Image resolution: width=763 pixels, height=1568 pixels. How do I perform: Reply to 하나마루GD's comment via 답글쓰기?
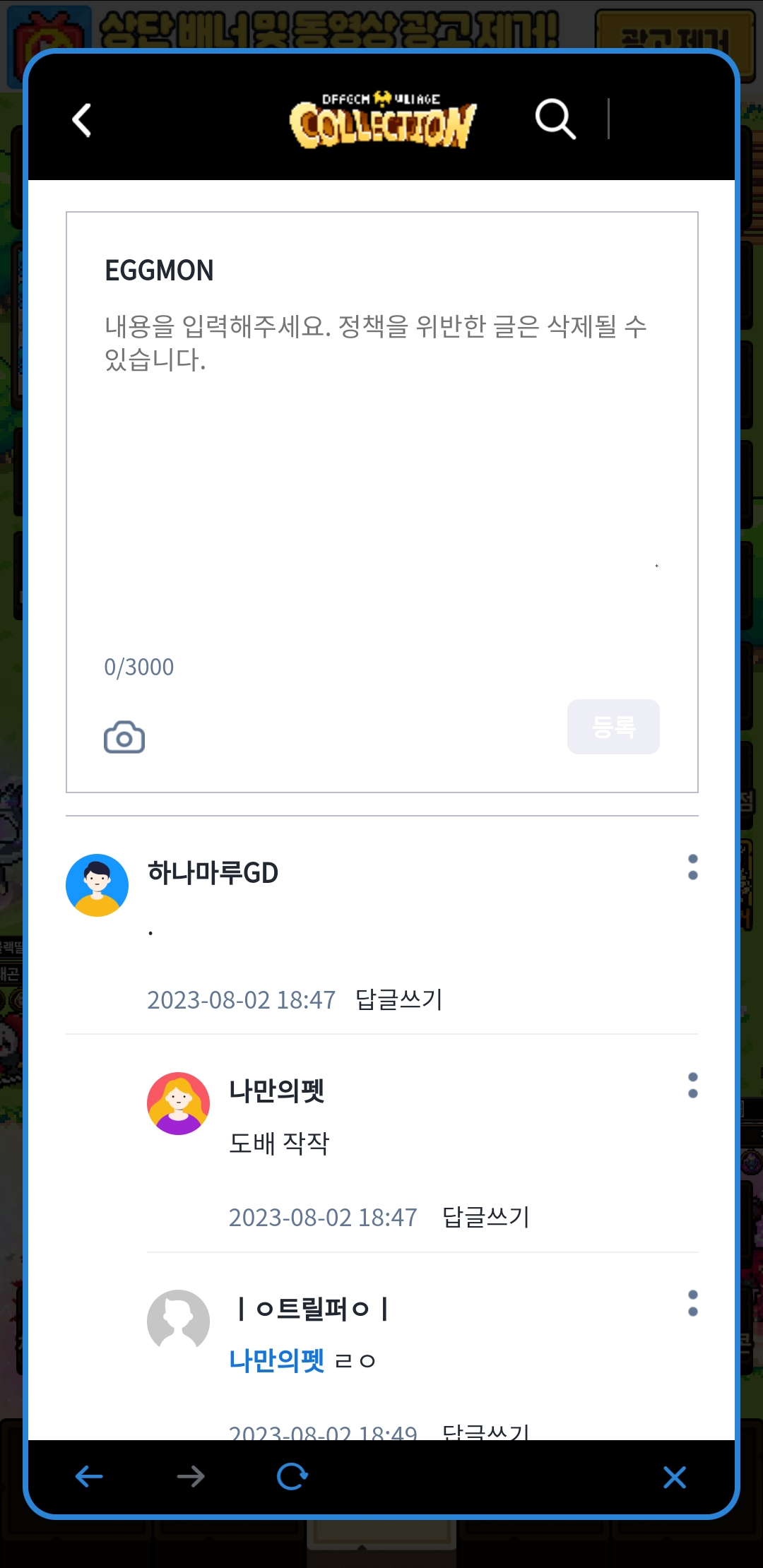click(398, 999)
